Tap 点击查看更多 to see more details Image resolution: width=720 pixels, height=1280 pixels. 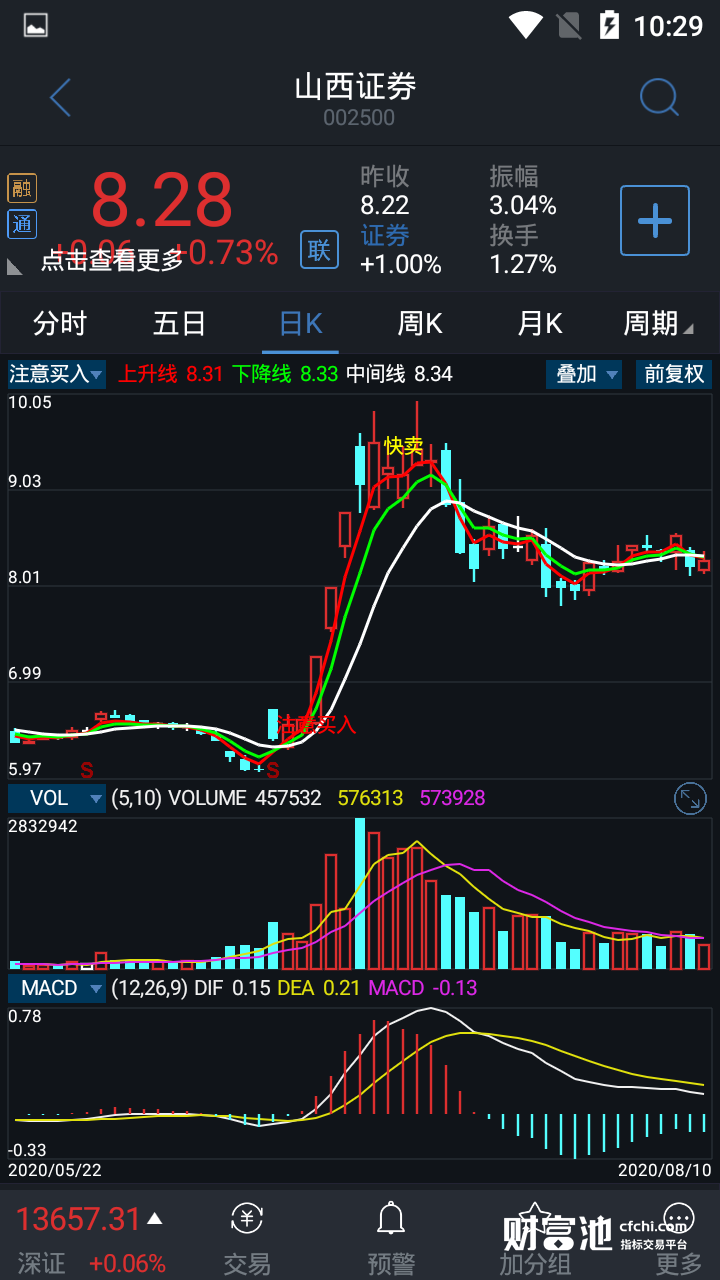point(112,260)
